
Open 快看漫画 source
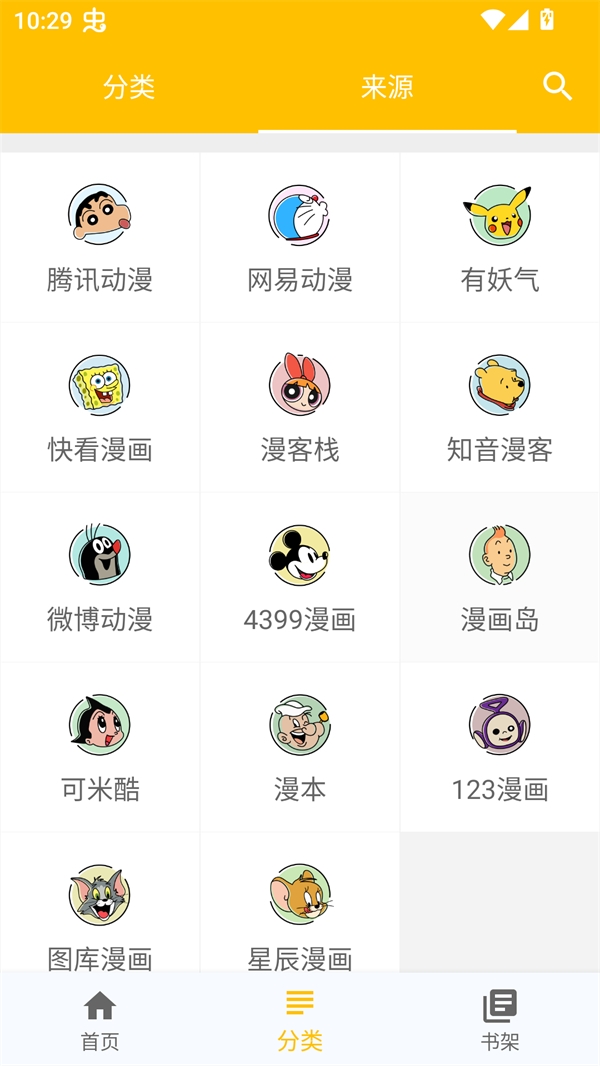[x=100, y=408]
